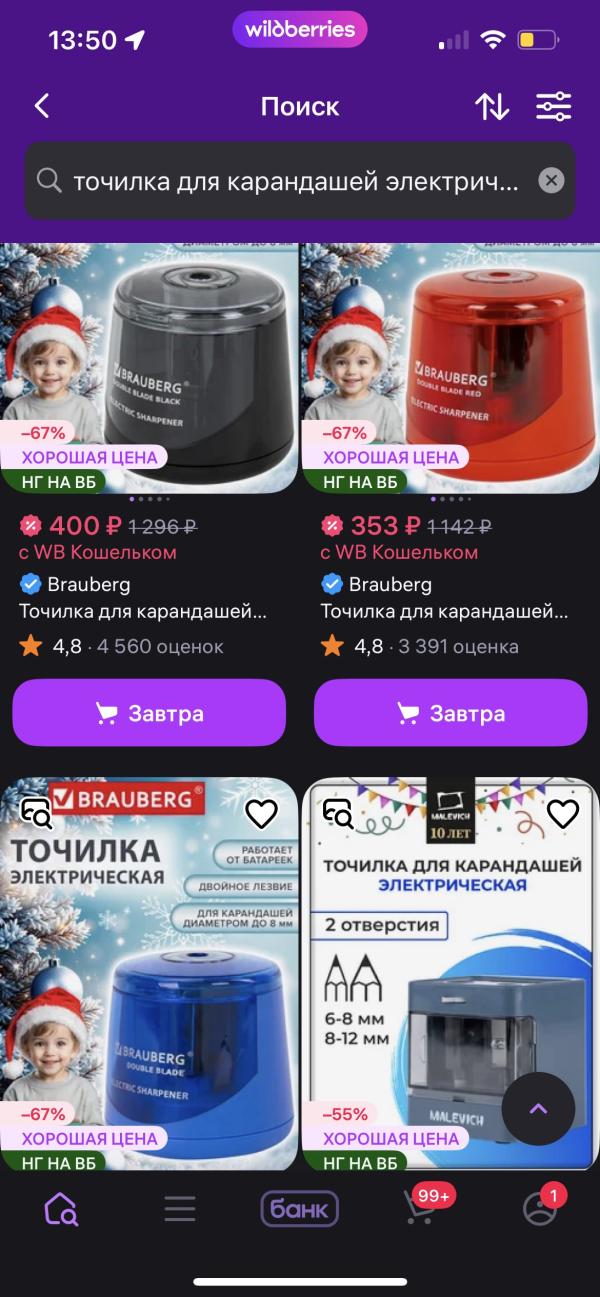
Task: Add blue Brauberg sharpener to favorites
Action: [261, 814]
